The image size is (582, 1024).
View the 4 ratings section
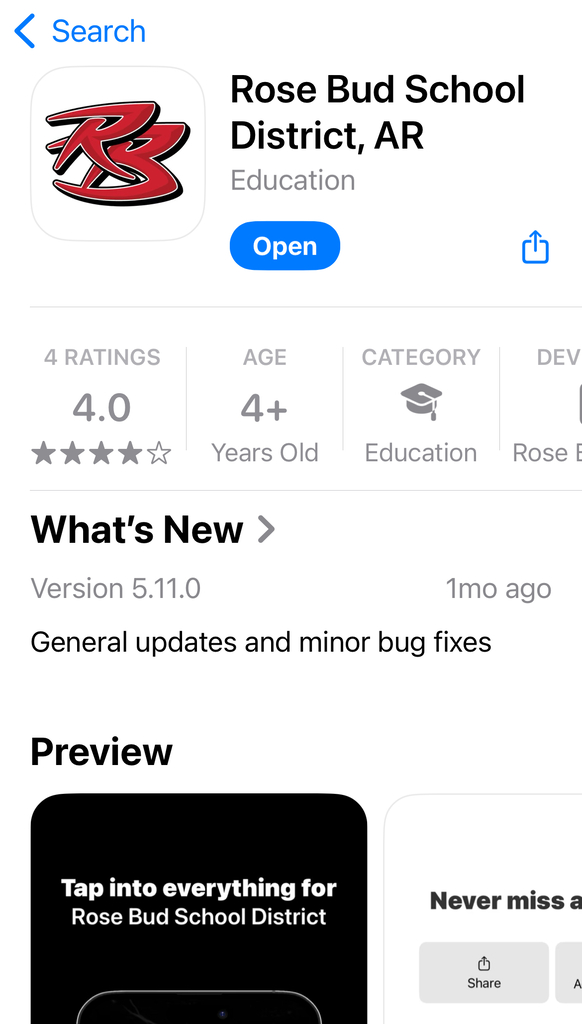click(101, 406)
